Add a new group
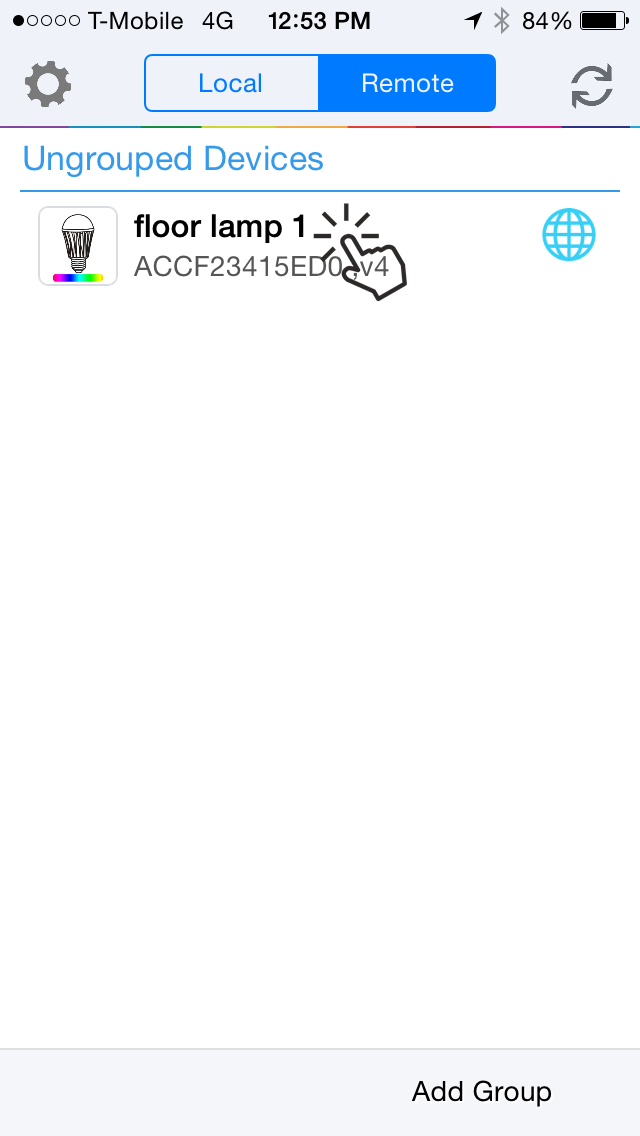The image size is (640, 1136). (x=481, y=1091)
